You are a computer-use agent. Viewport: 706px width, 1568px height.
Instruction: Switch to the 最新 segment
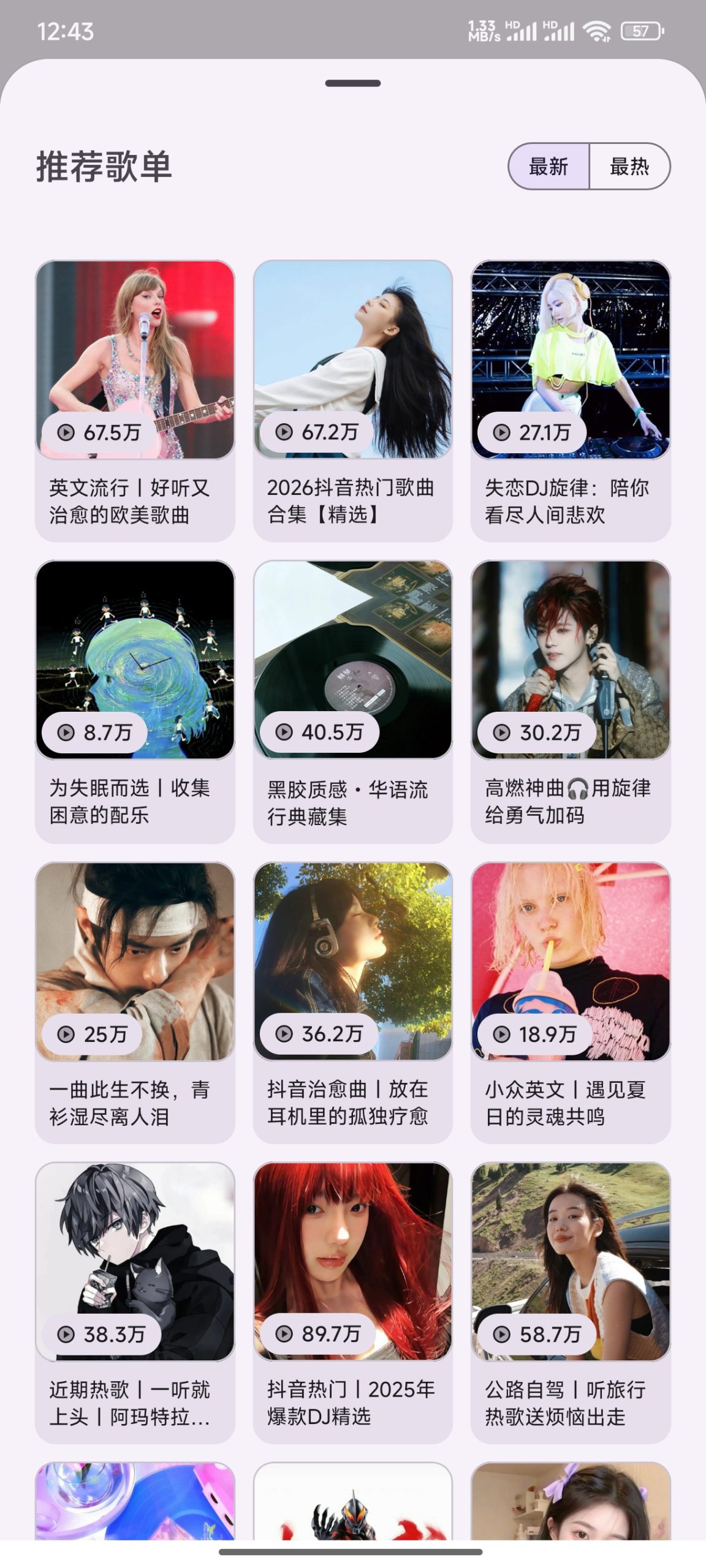[548, 167]
